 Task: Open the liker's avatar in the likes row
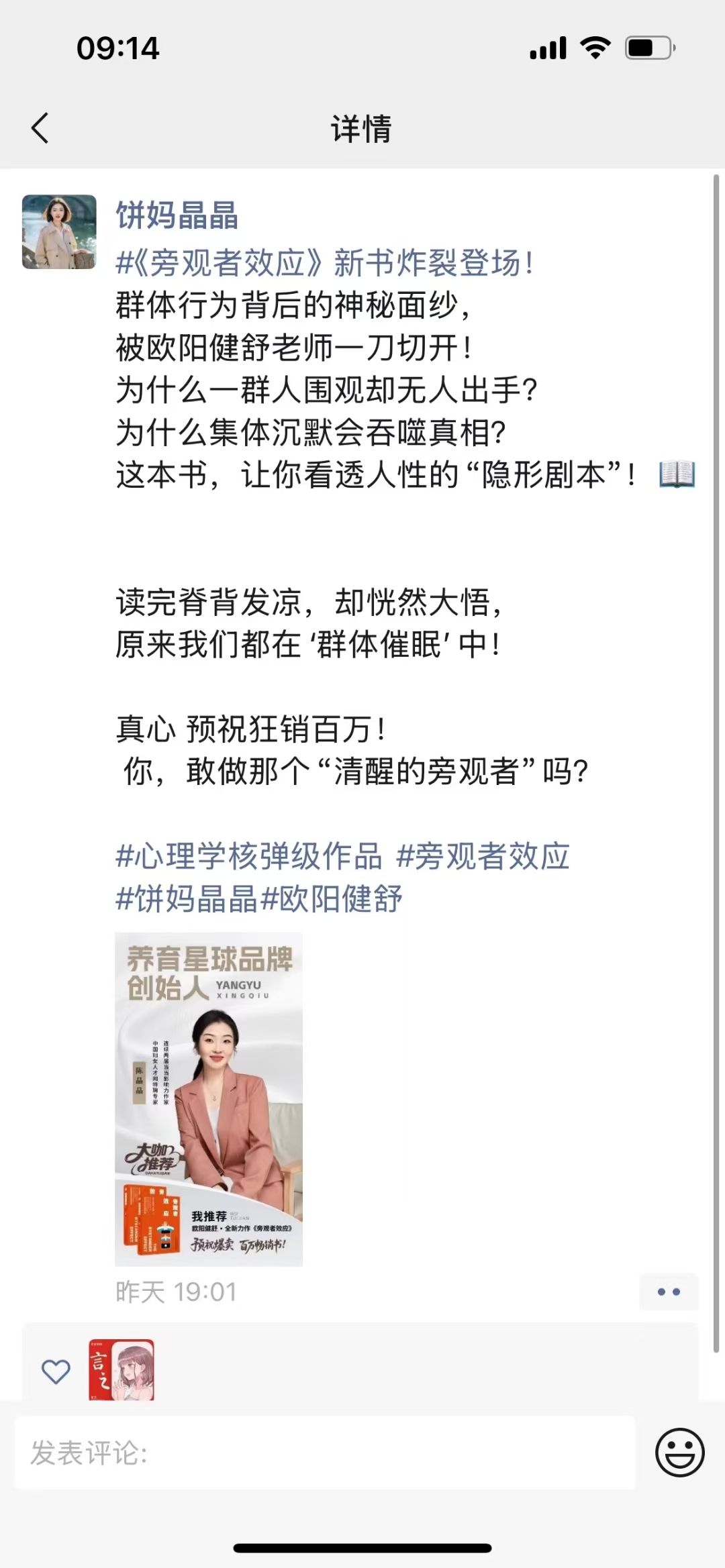coord(122,1369)
